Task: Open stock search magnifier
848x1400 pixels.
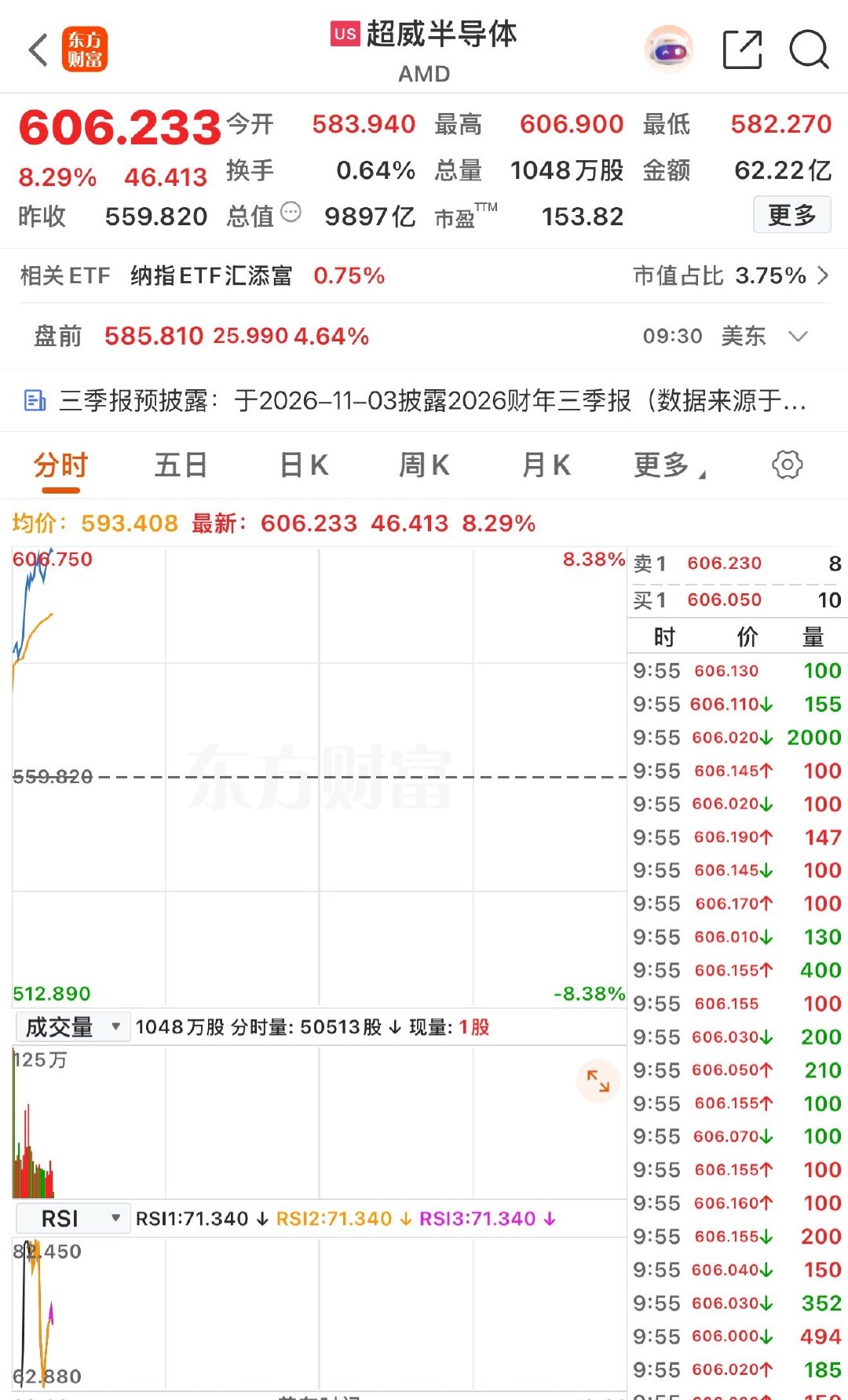Action: [809, 50]
